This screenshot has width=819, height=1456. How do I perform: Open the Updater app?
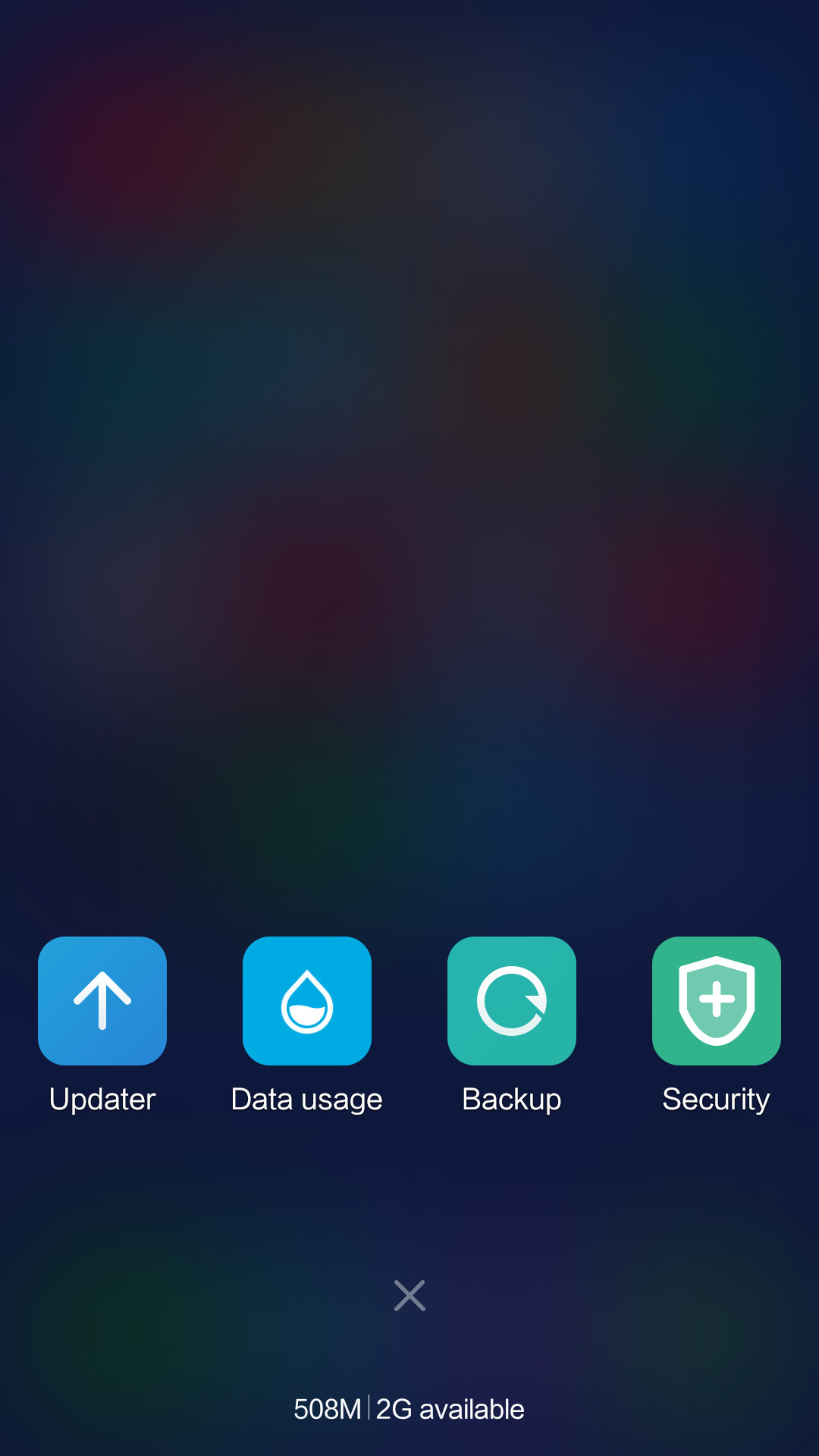click(102, 1000)
